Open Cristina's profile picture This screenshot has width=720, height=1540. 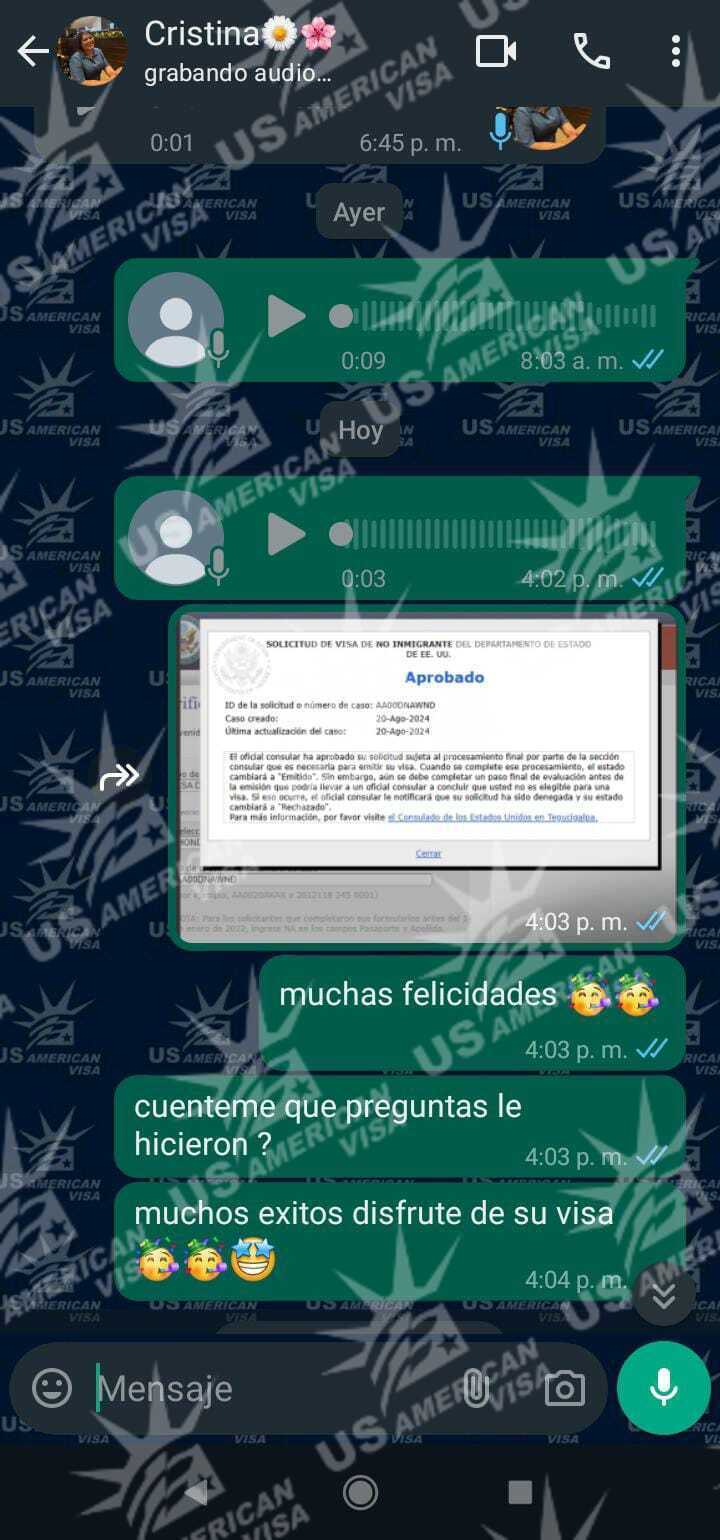click(x=92, y=52)
